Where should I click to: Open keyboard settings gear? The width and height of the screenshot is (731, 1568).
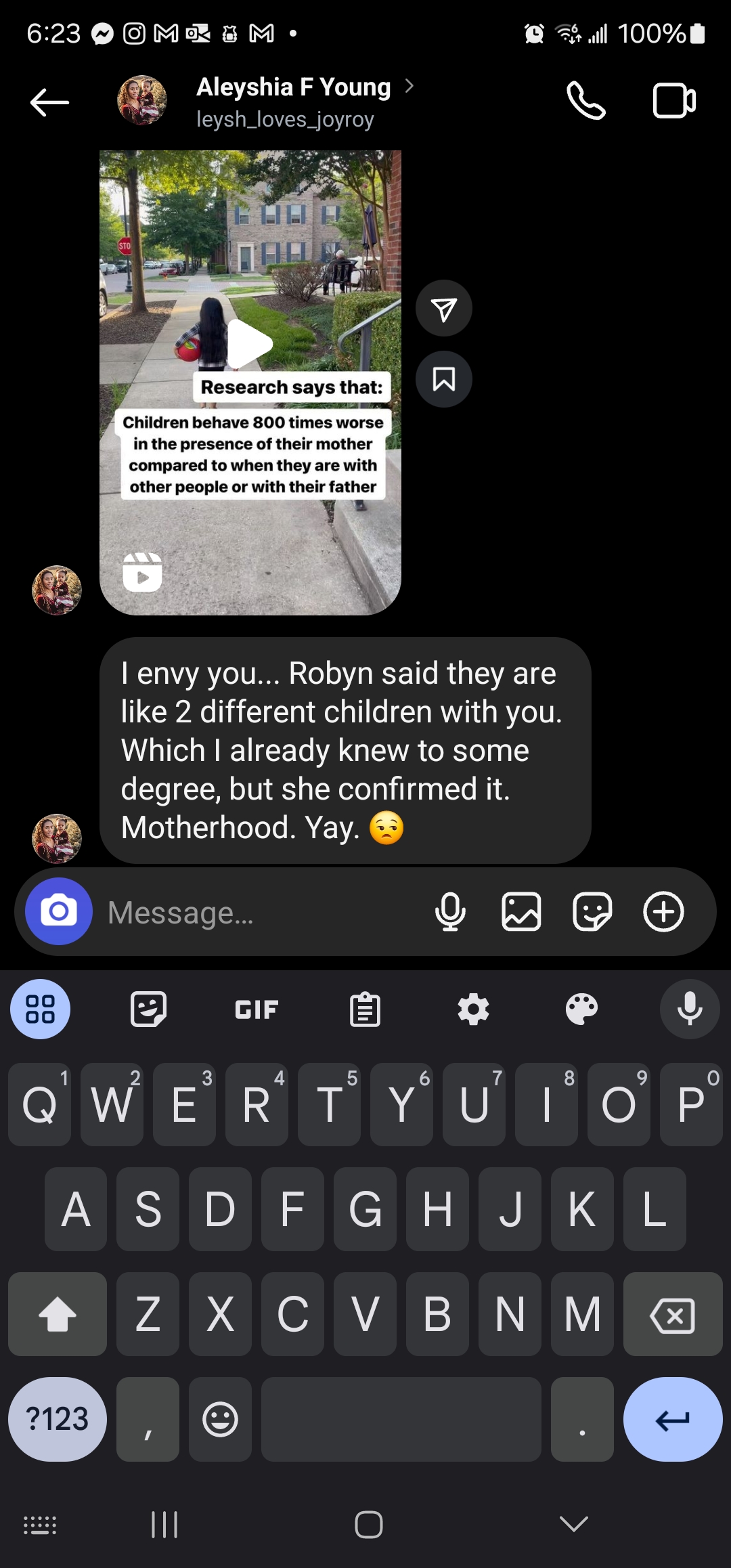point(473,1009)
